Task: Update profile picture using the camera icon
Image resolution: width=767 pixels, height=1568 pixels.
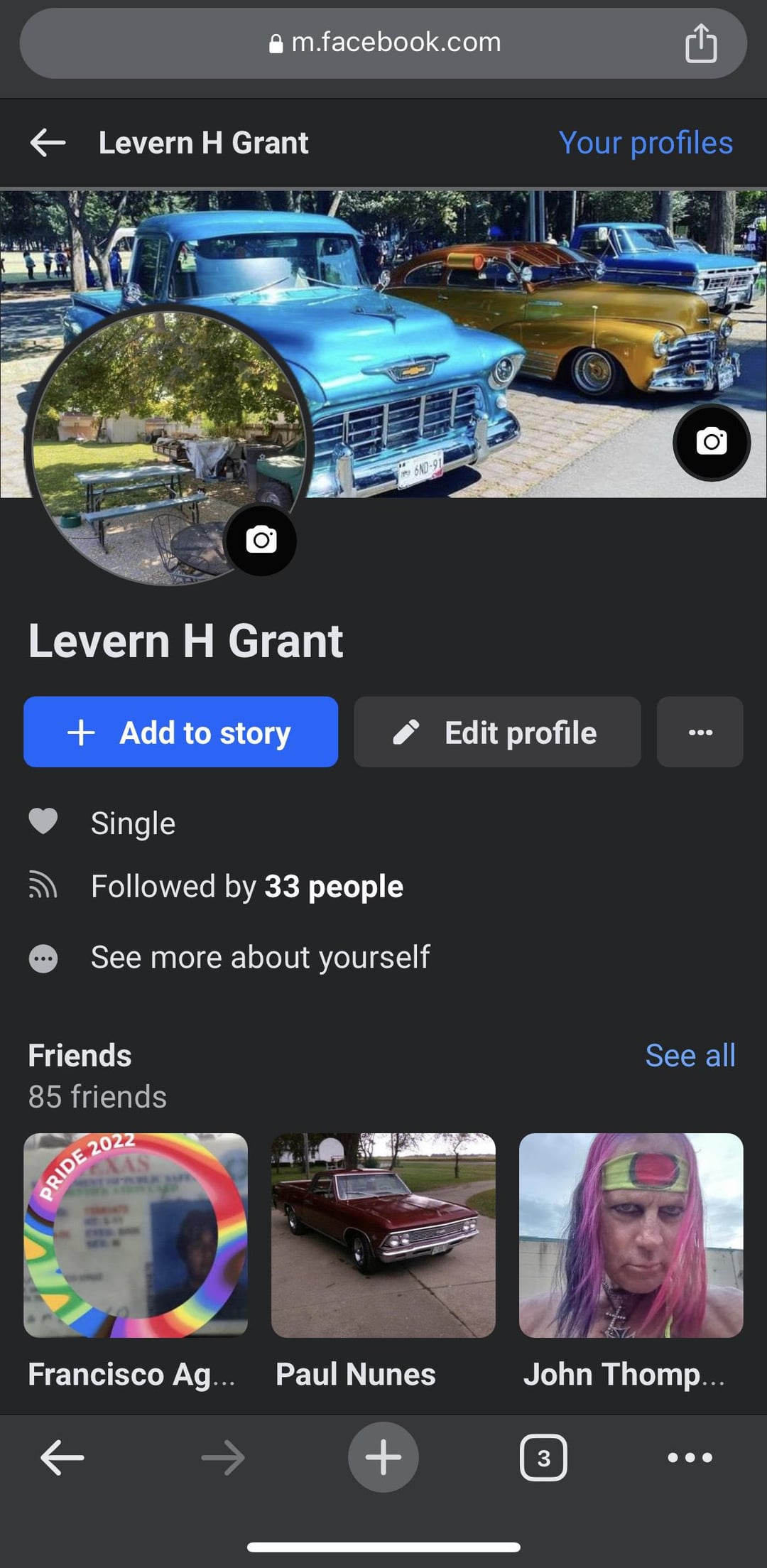Action: click(261, 540)
